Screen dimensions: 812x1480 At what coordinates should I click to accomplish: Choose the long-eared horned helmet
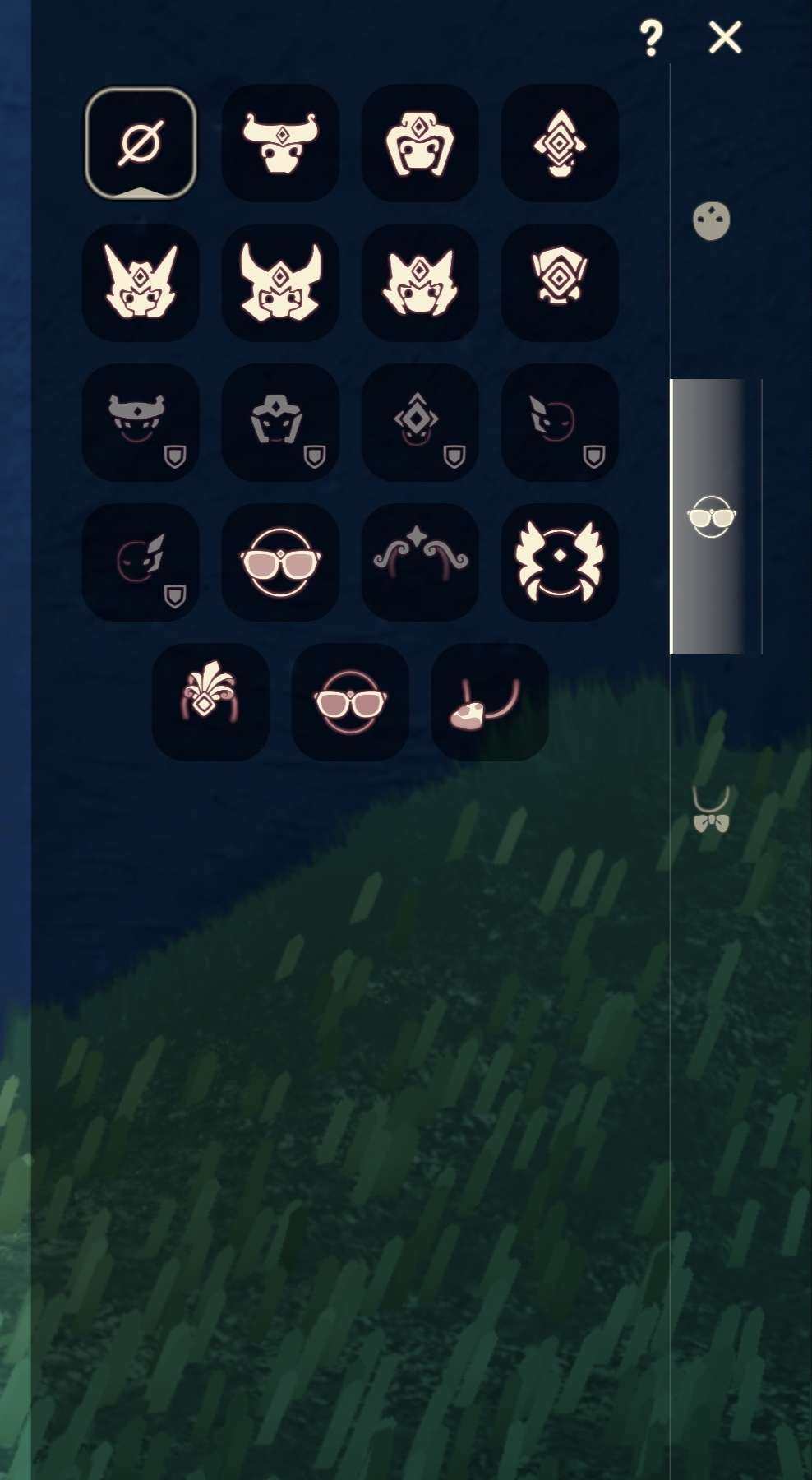pos(141,283)
